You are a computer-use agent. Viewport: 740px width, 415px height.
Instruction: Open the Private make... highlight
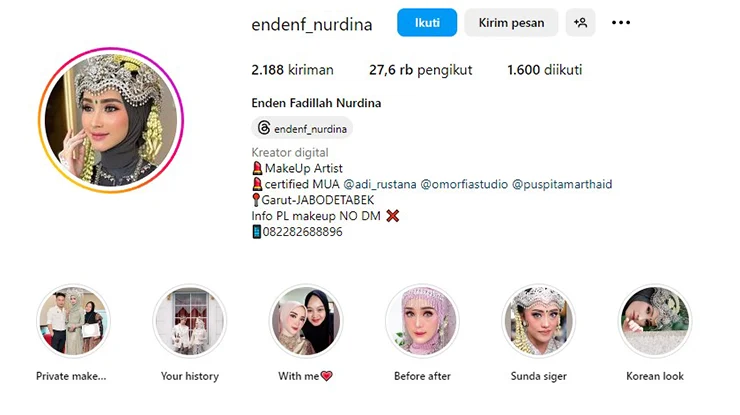tap(72, 322)
